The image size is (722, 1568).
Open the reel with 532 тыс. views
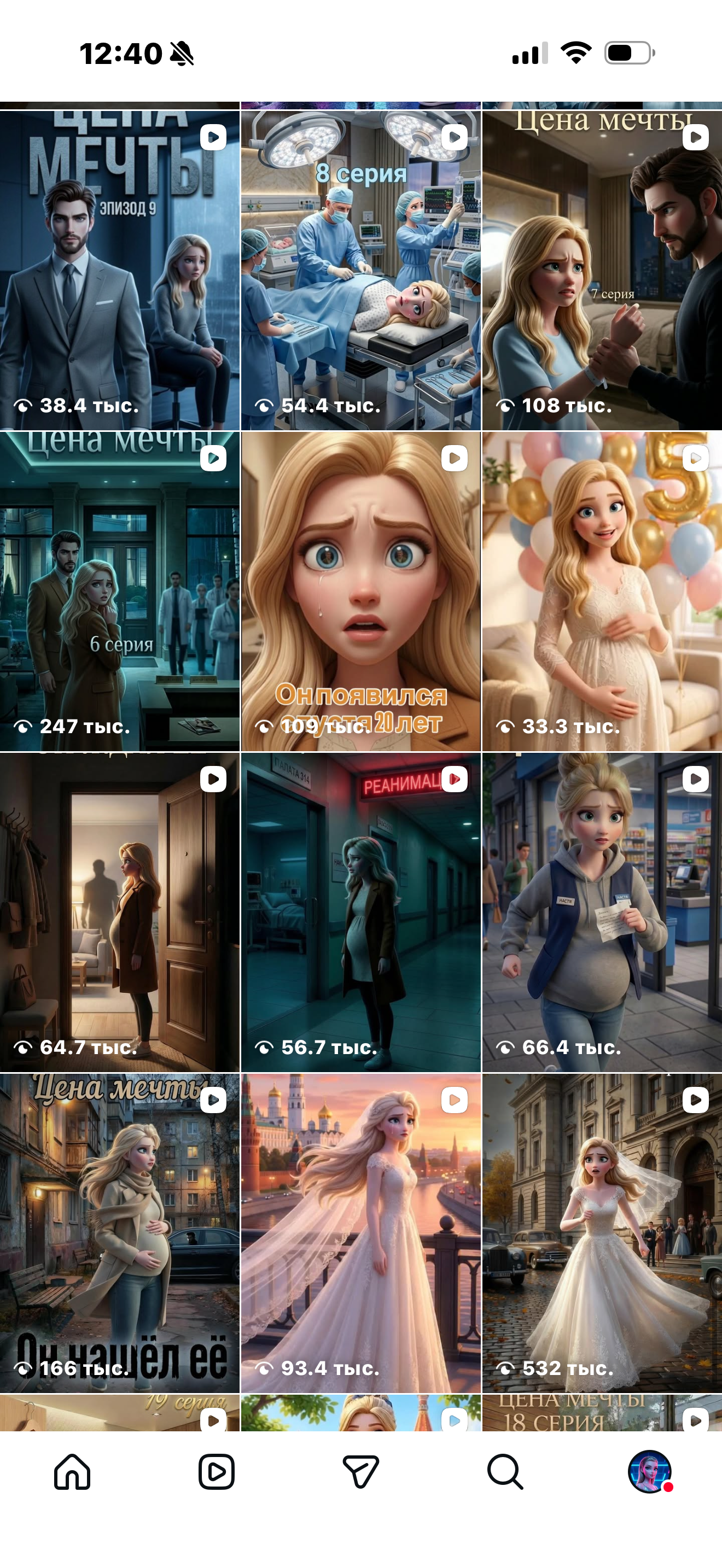click(x=602, y=1233)
